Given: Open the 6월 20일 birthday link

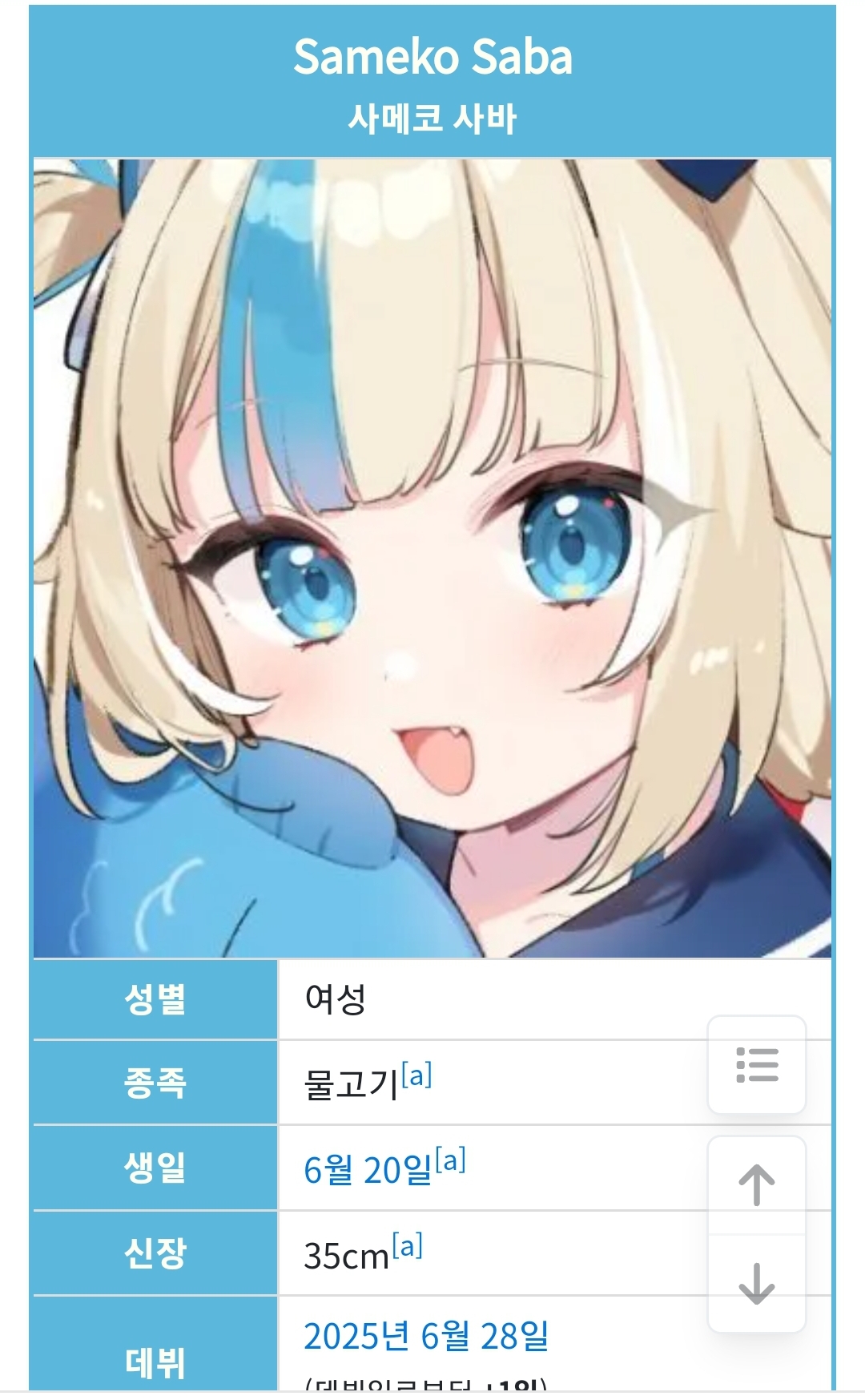Looking at the screenshot, I should click(368, 1170).
